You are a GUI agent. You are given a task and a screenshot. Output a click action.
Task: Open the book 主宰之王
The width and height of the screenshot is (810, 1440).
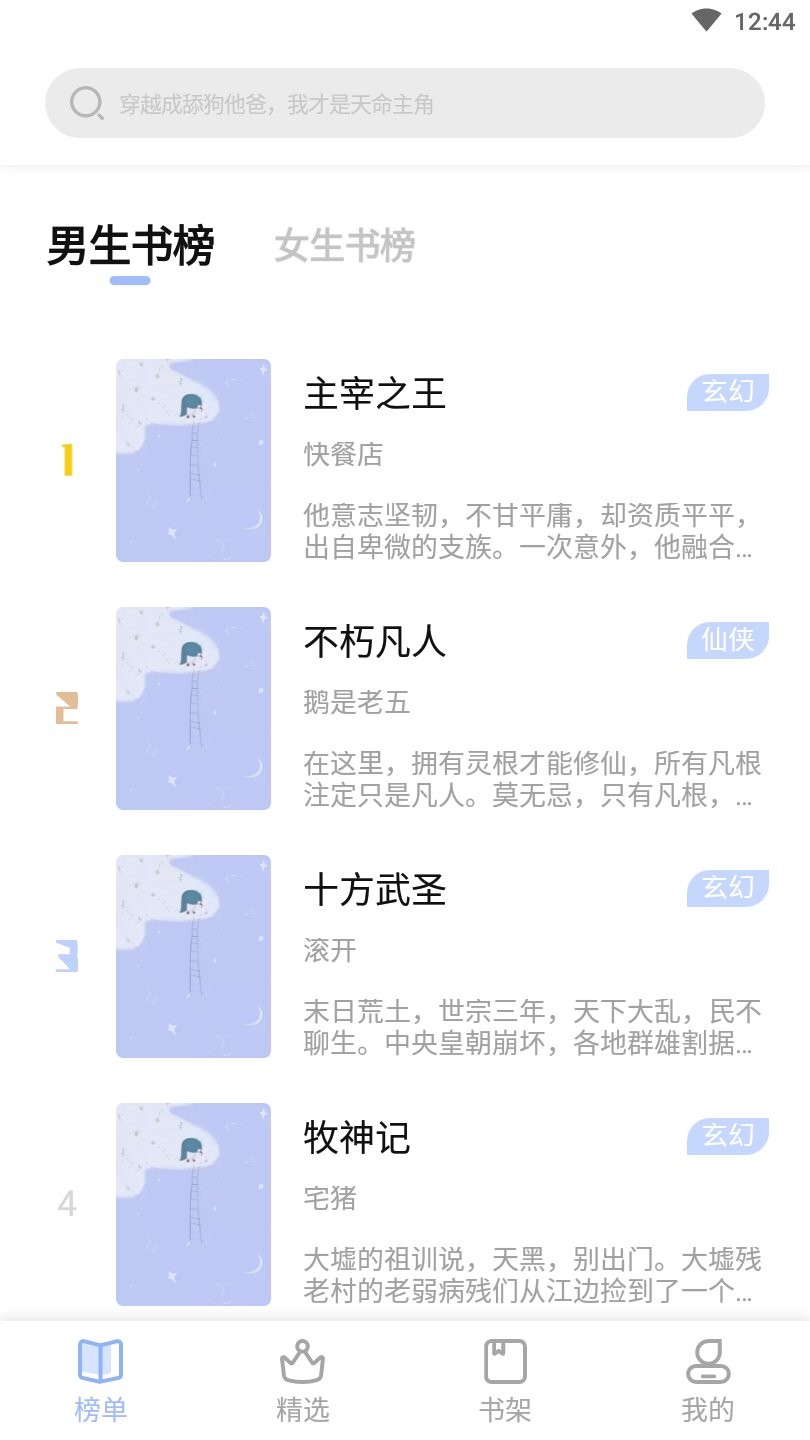tap(375, 395)
